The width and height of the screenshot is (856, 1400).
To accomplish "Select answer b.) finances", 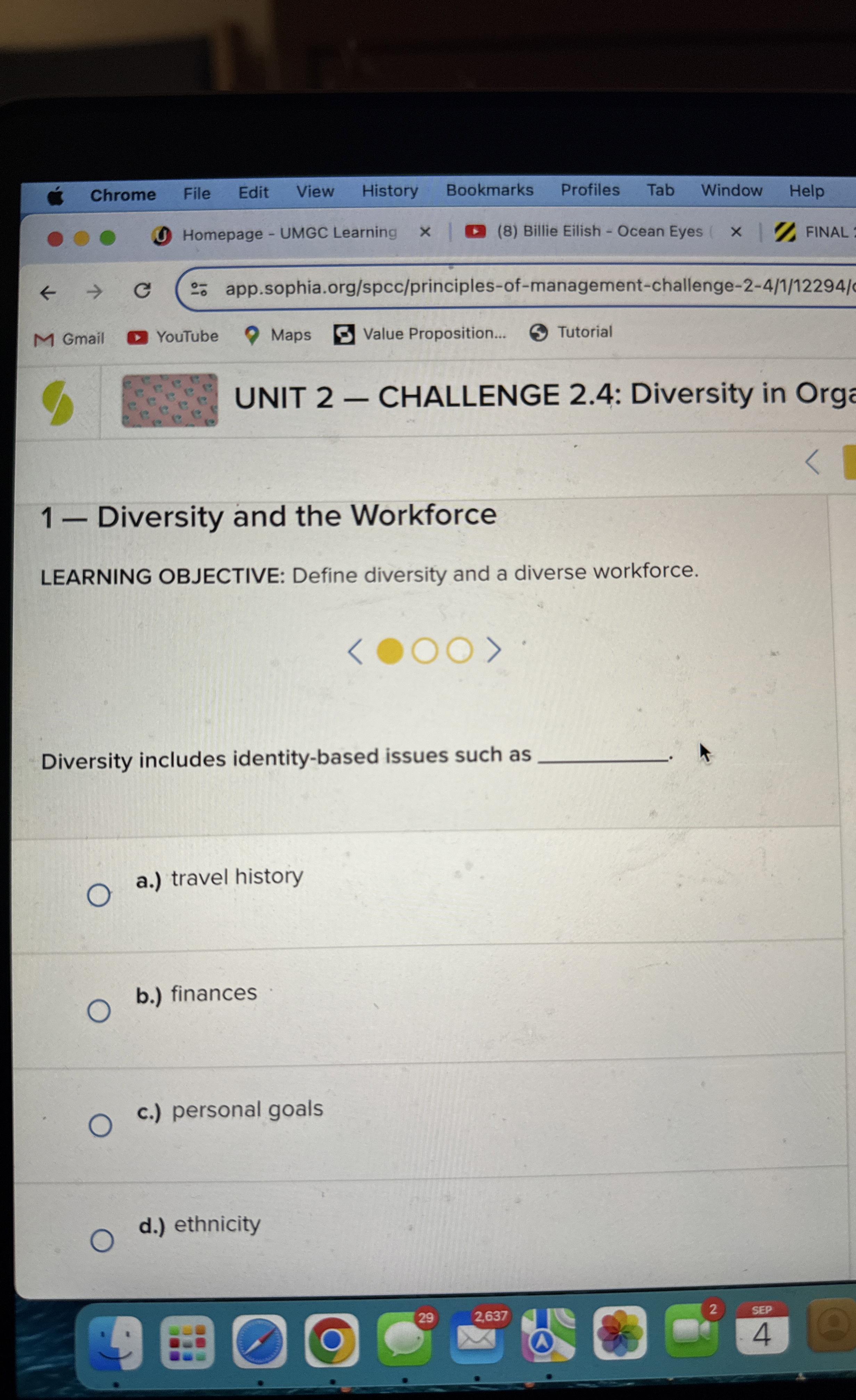I will click(99, 1011).
